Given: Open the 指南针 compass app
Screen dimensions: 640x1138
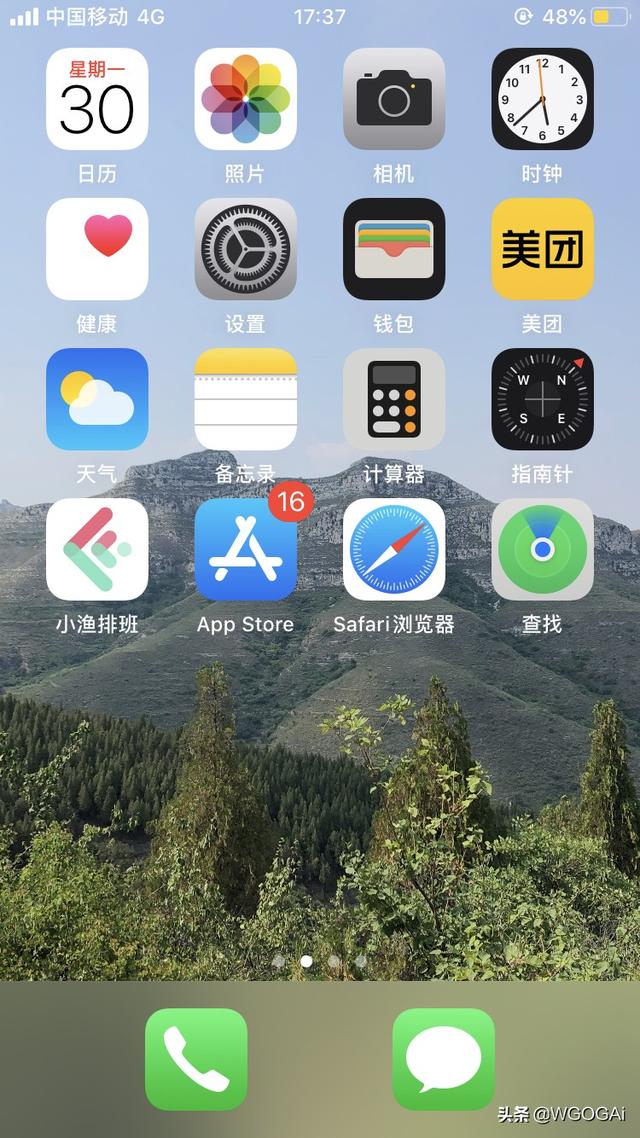Looking at the screenshot, I should point(542,399).
